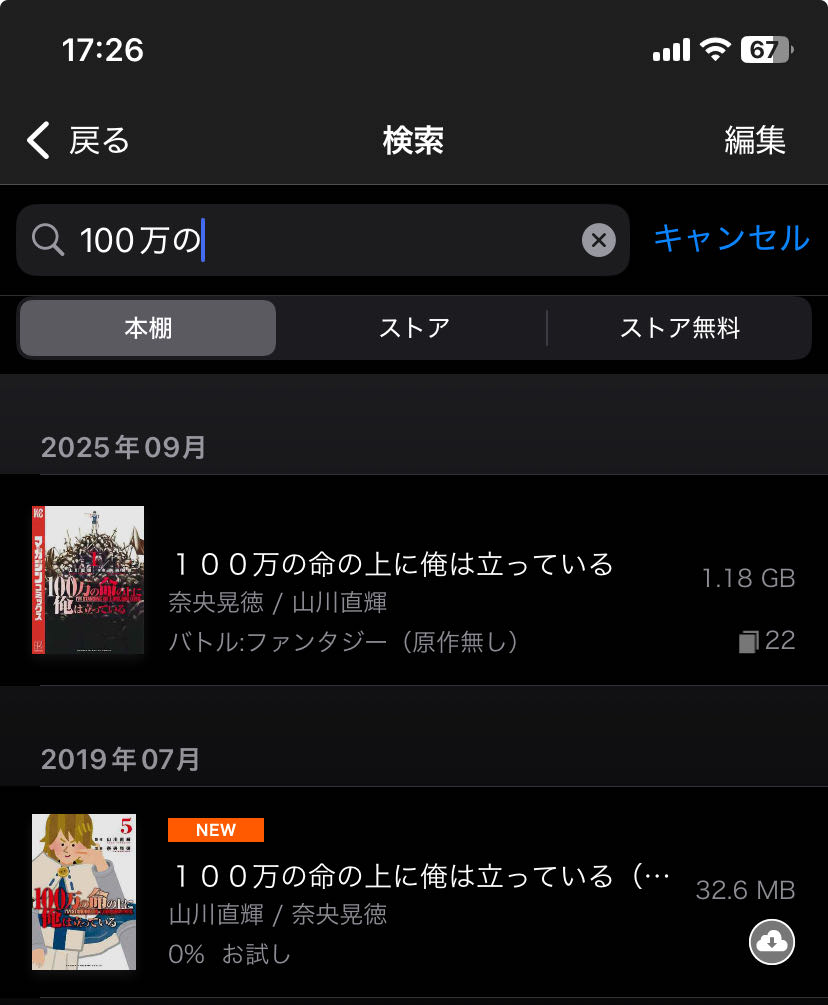Screen dimensions: 828x1005
Task: Cancel the search with キャンセル
Action: [731, 238]
